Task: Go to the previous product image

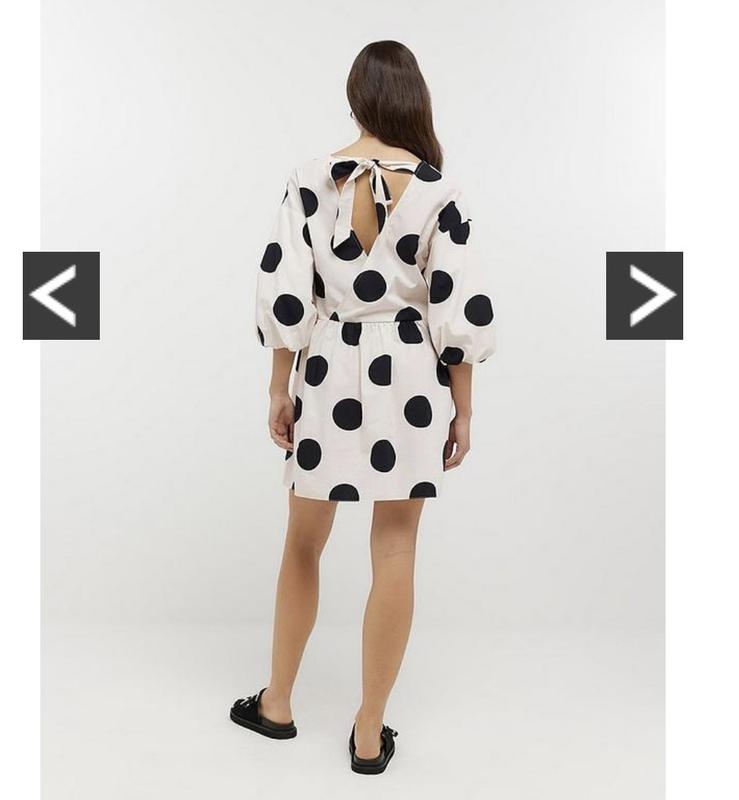Action: 61,296
